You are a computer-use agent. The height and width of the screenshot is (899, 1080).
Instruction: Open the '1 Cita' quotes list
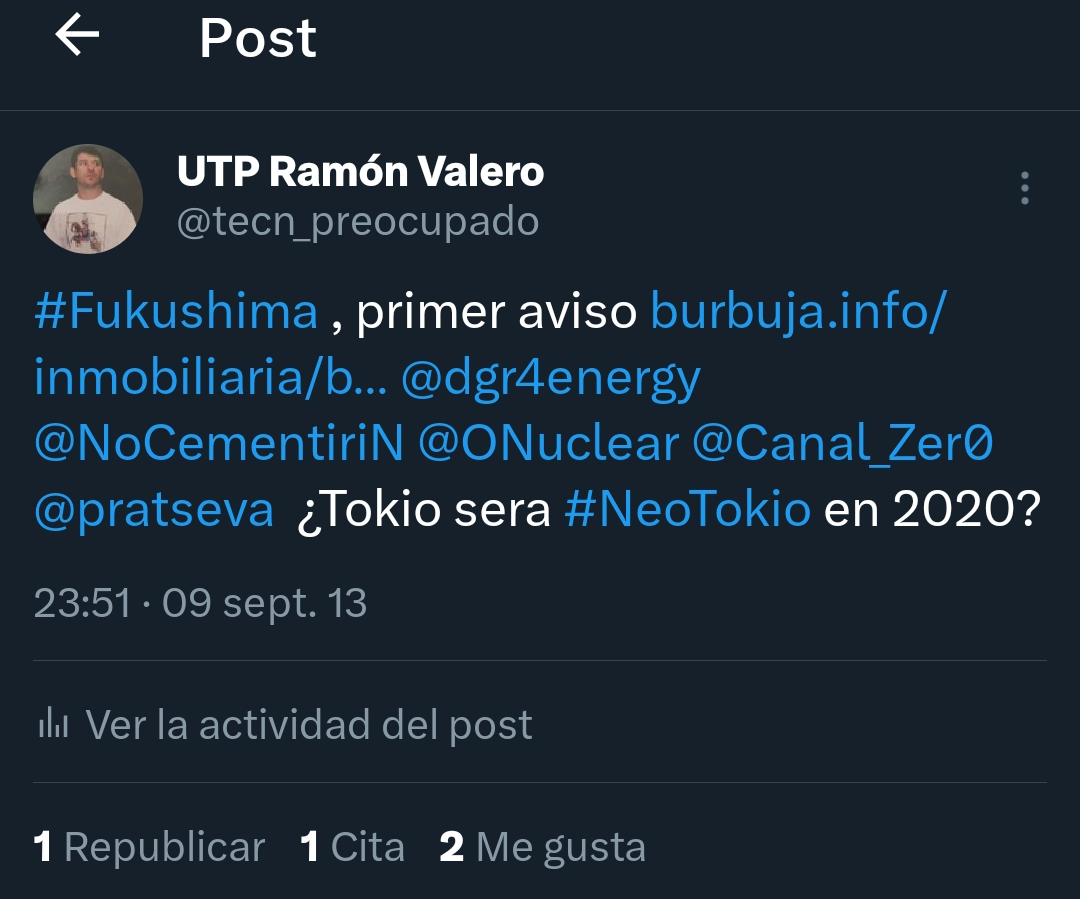(x=352, y=847)
